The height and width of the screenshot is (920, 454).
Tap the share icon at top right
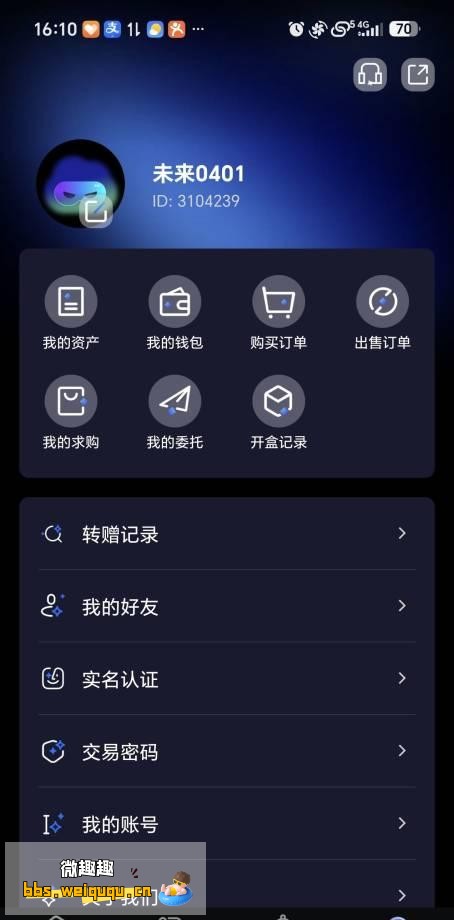point(418,75)
